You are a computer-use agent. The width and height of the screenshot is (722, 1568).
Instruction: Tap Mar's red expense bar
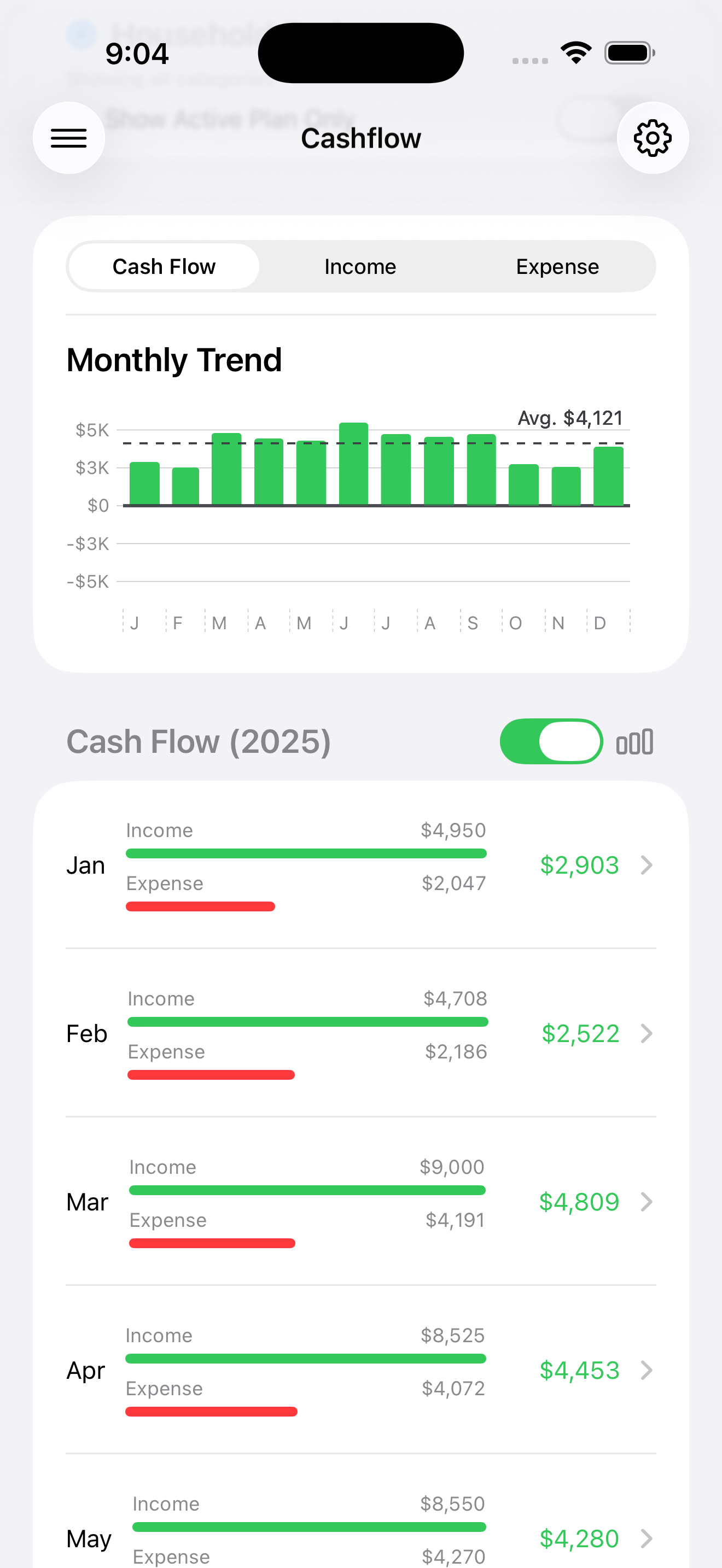coord(211,1242)
